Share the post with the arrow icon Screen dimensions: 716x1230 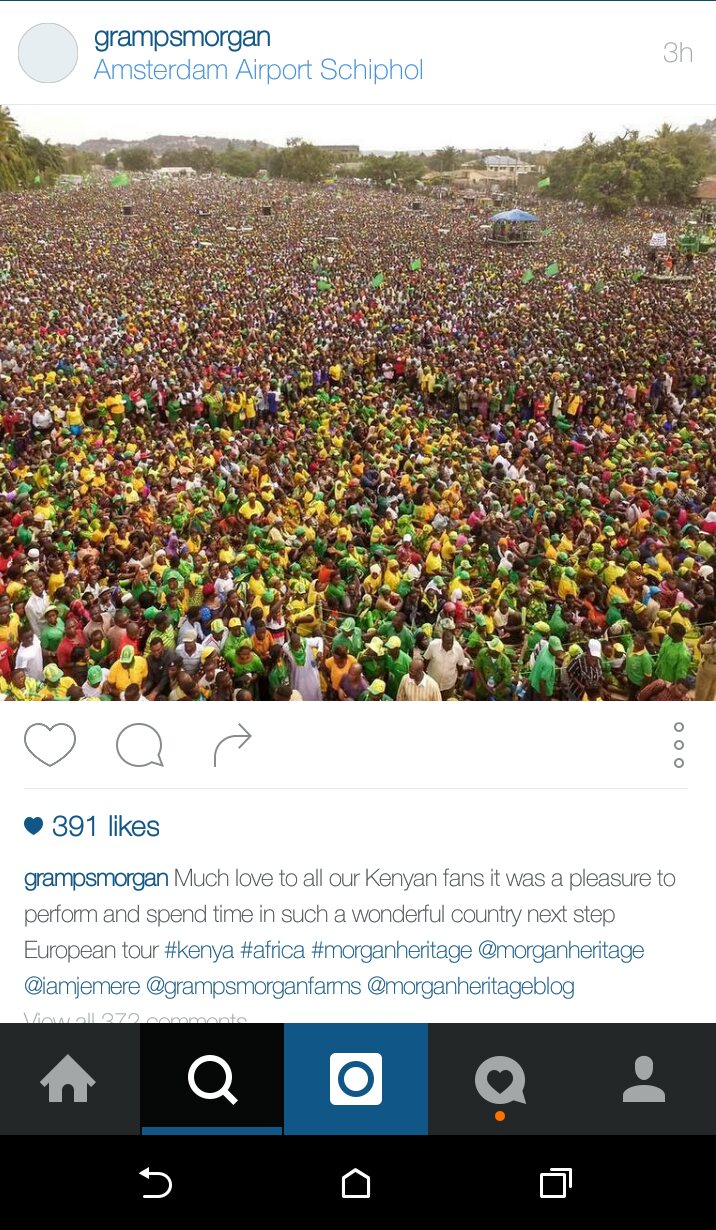pyautogui.click(x=232, y=745)
